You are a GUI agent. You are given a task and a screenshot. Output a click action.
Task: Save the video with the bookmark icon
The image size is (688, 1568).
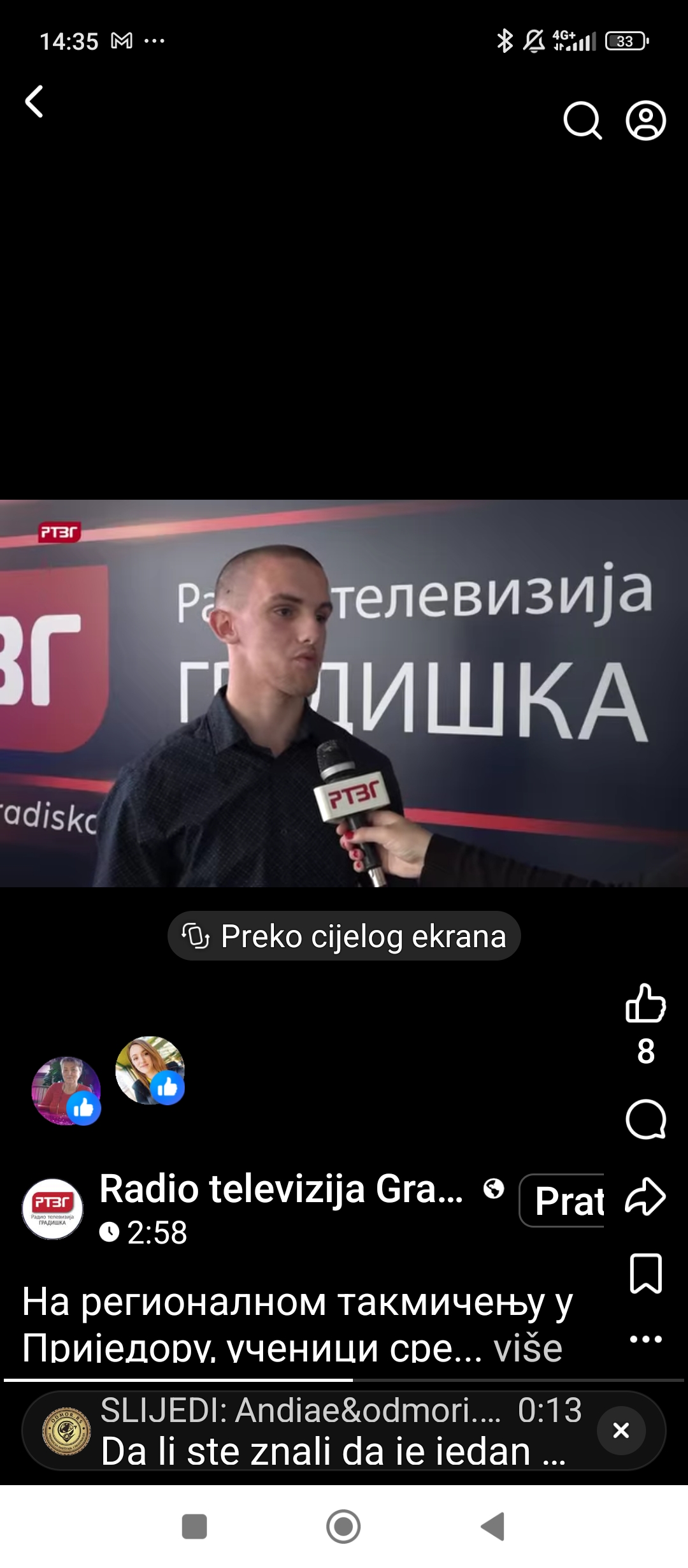645,1274
